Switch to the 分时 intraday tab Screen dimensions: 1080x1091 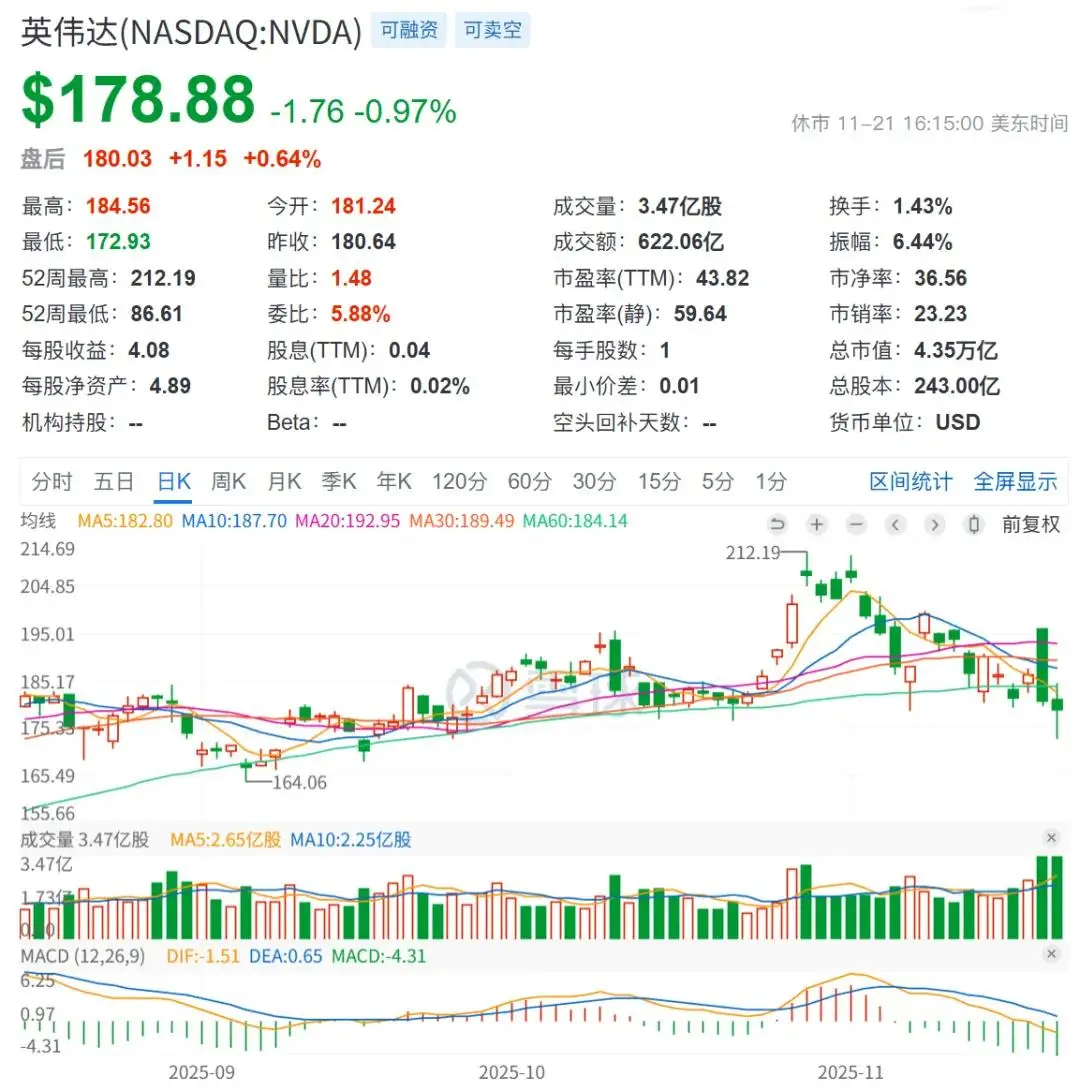[52, 481]
